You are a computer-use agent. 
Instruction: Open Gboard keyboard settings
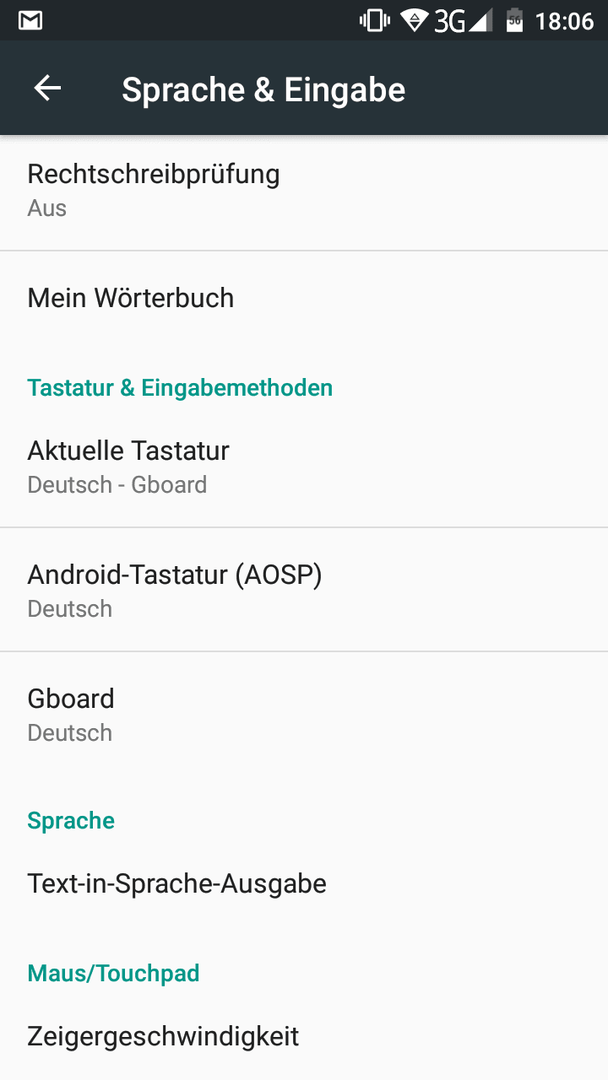click(304, 714)
